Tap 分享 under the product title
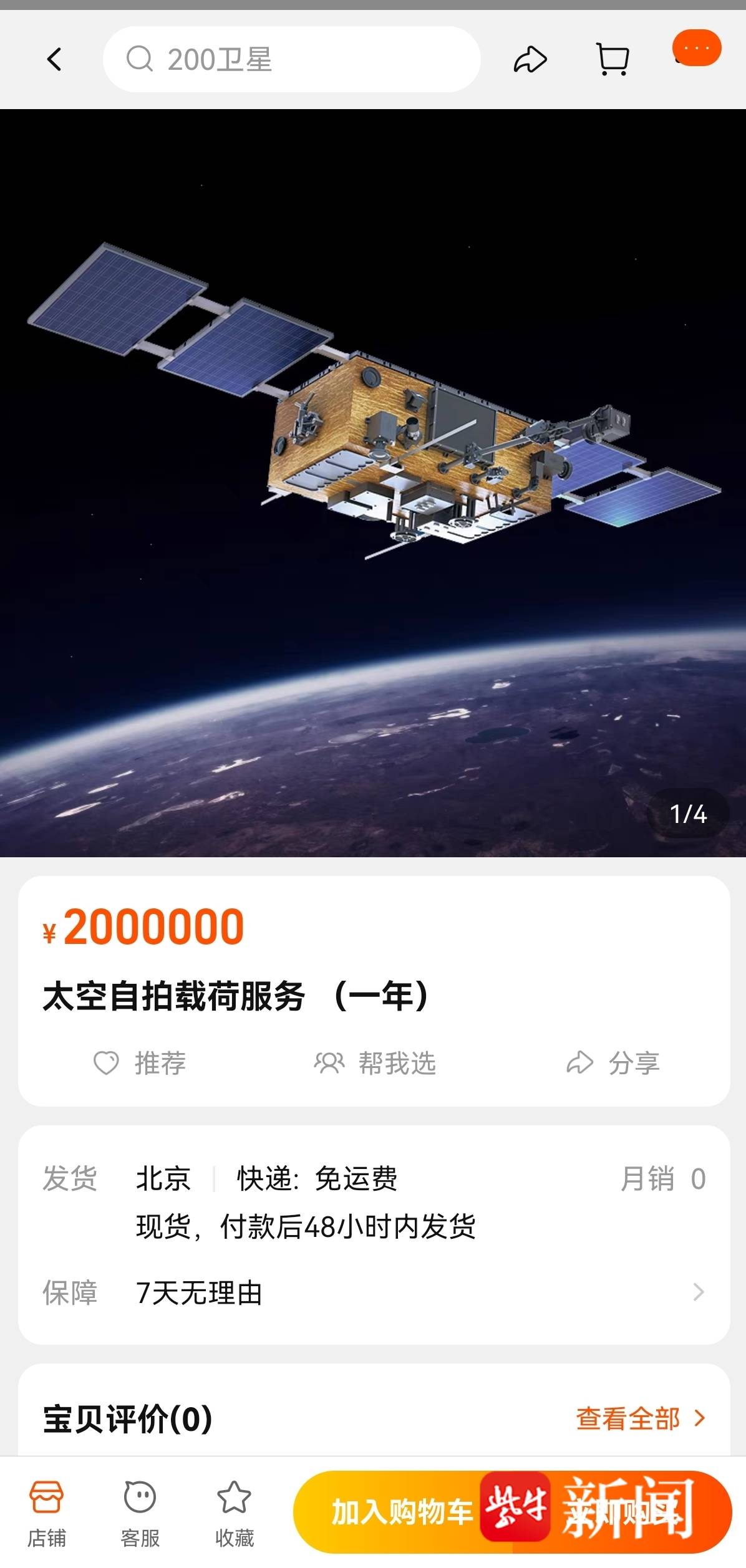Image resolution: width=746 pixels, height=1568 pixels. click(x=613, y=1063)
